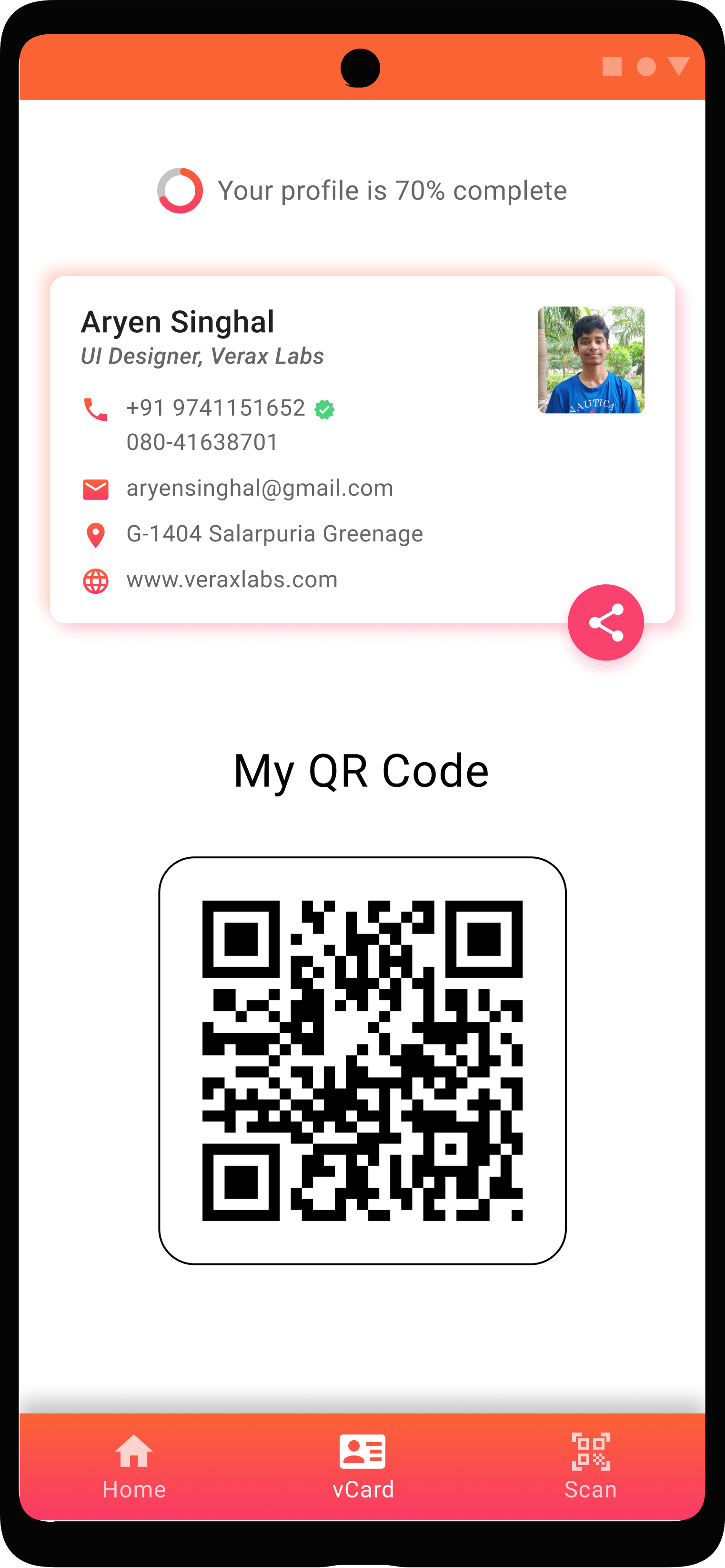Image resolution: width=725 pixels, height=1568 pixels.
Task: Select the vCard tab
Action: point(362,1466)
